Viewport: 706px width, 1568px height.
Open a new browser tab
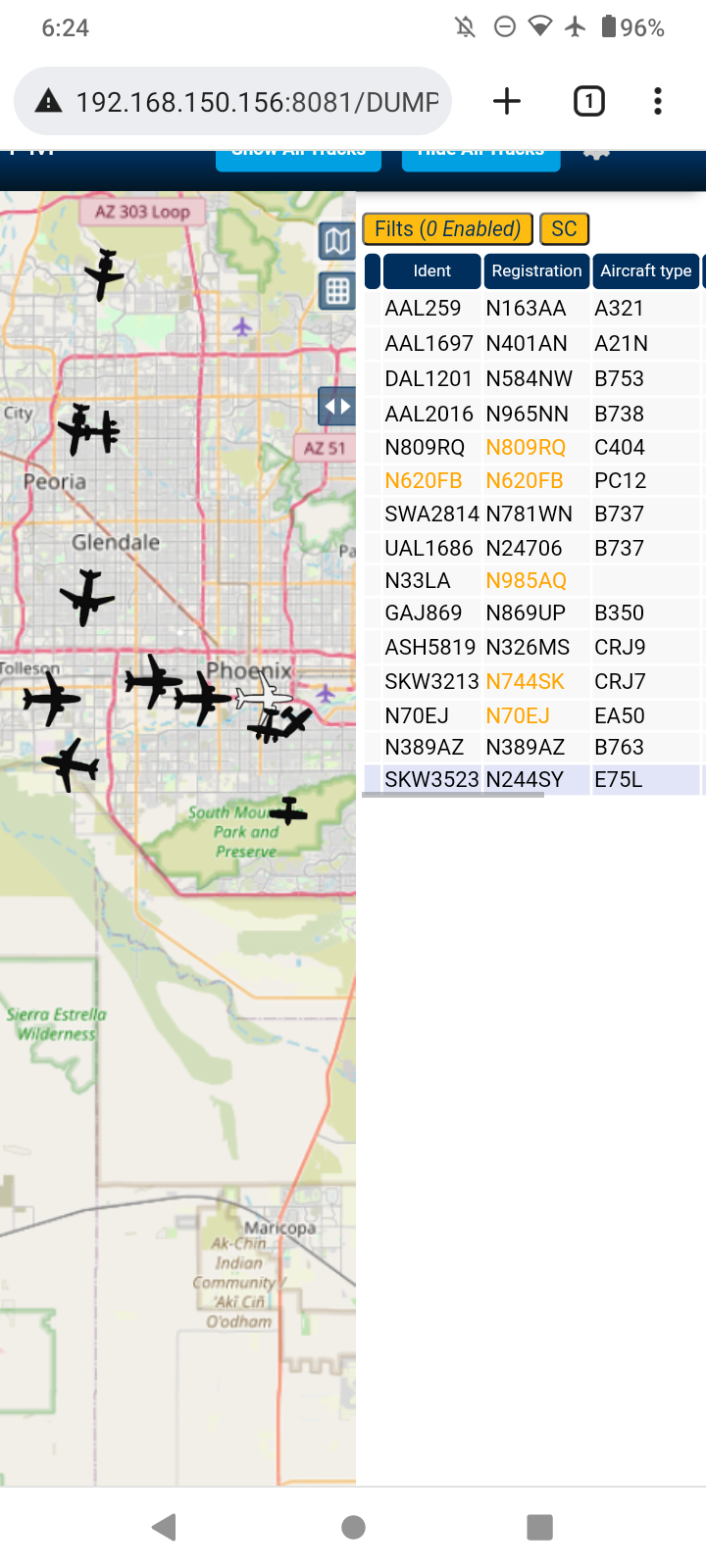click(x=507, y=101)
